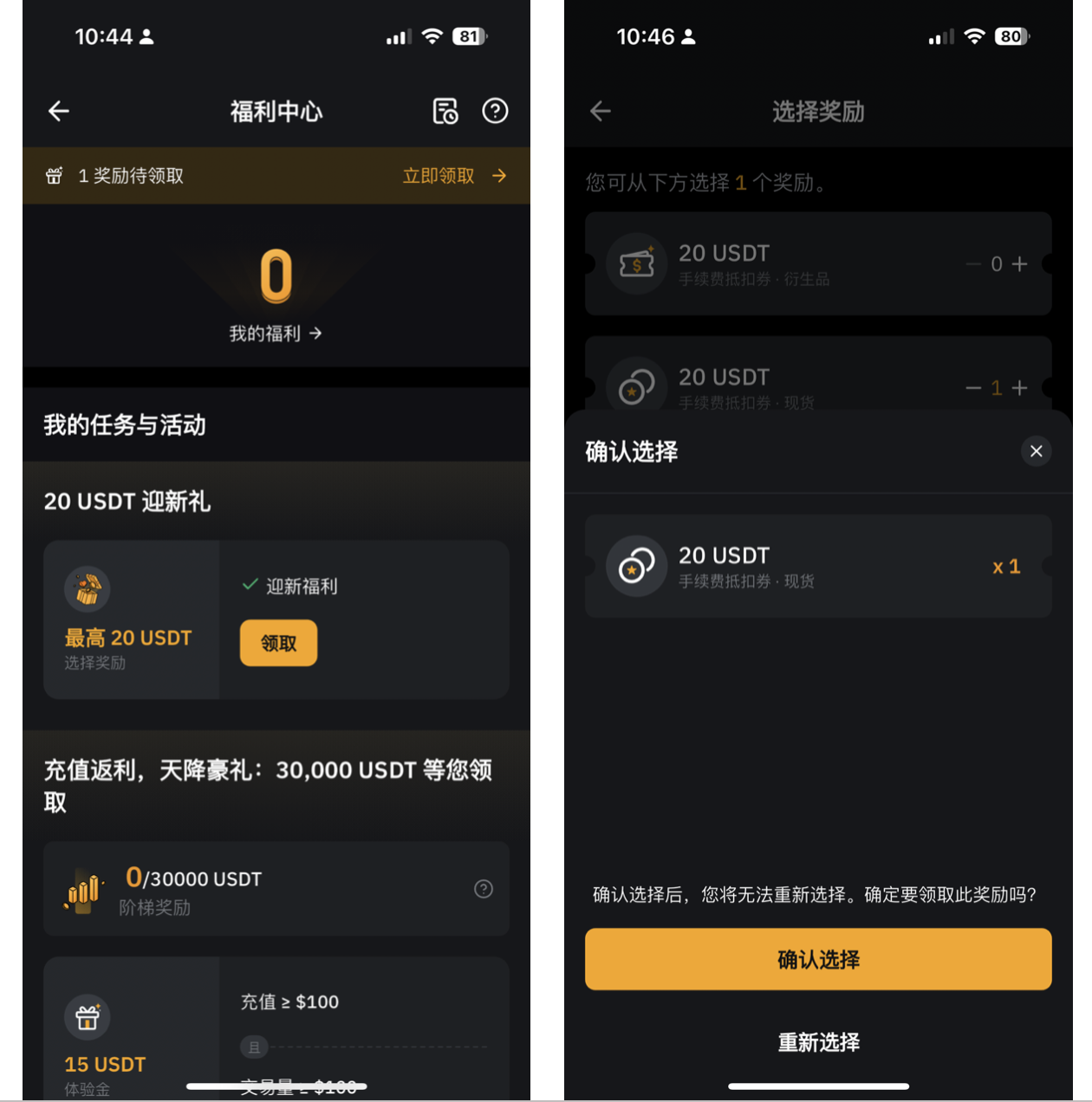Close the 确认选择 confirmation sheet
1092x1102 pixels.
point(1036,451)
